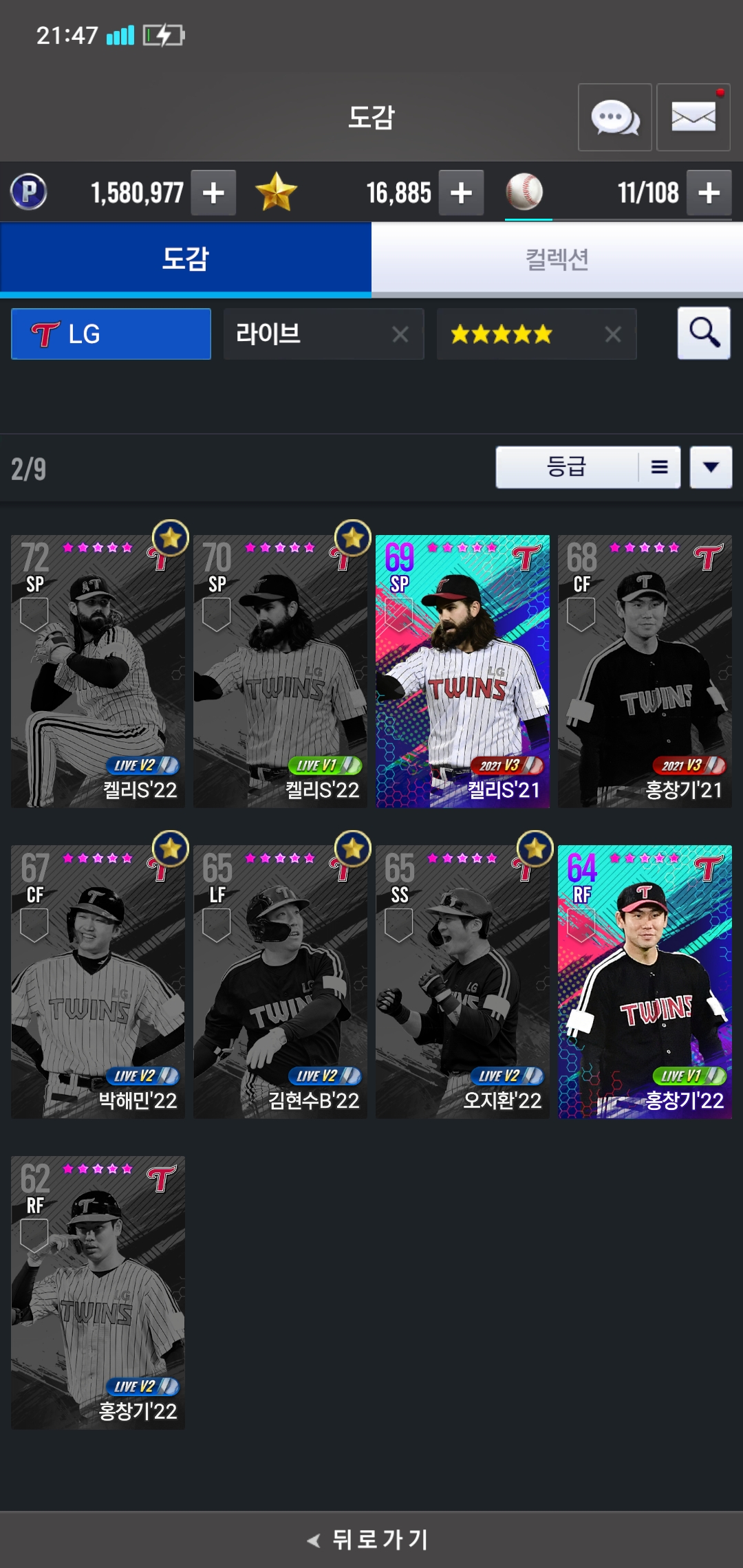View the 김현수B'22 player card
This screenshot has width=743, height=1568.
coord(280,982)
